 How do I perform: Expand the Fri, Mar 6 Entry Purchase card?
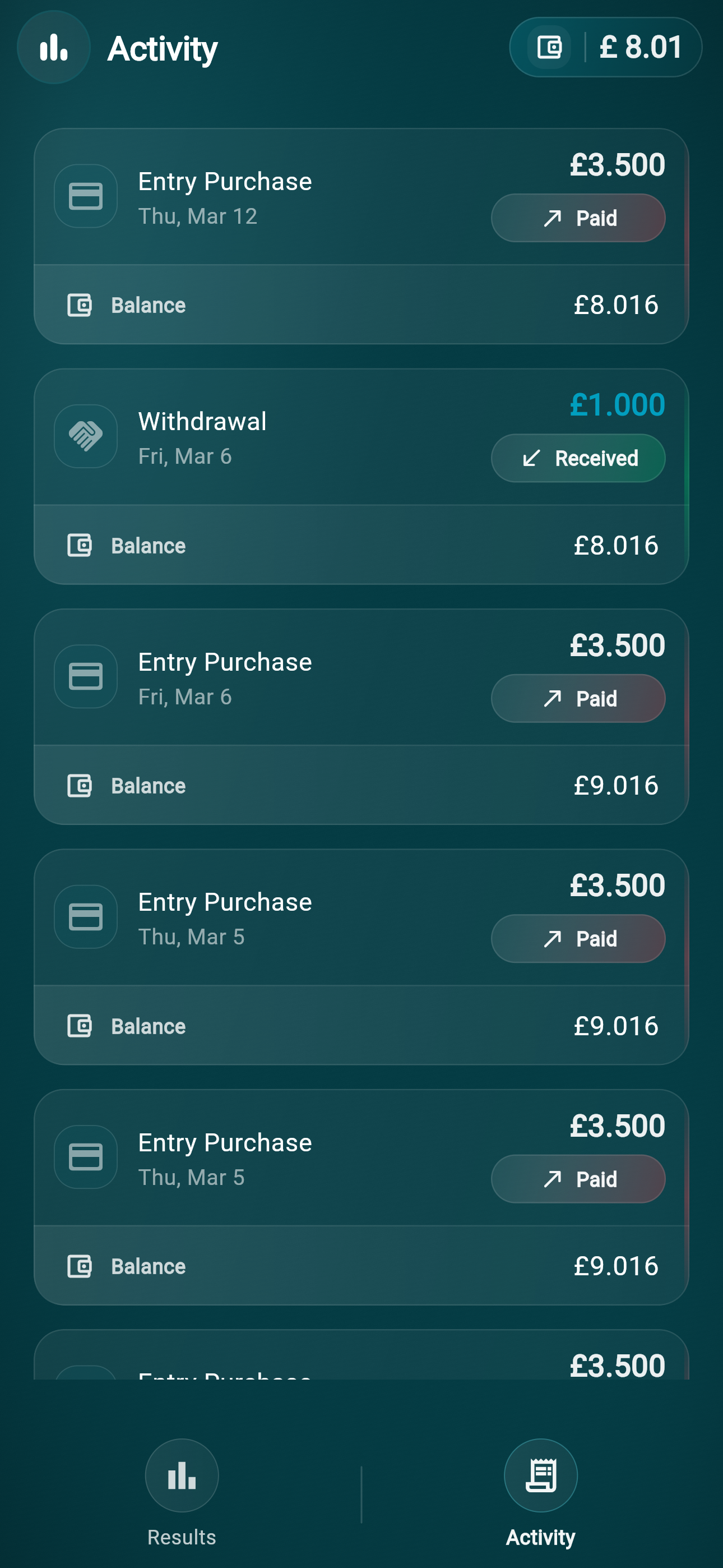click(x=361, y=676)
